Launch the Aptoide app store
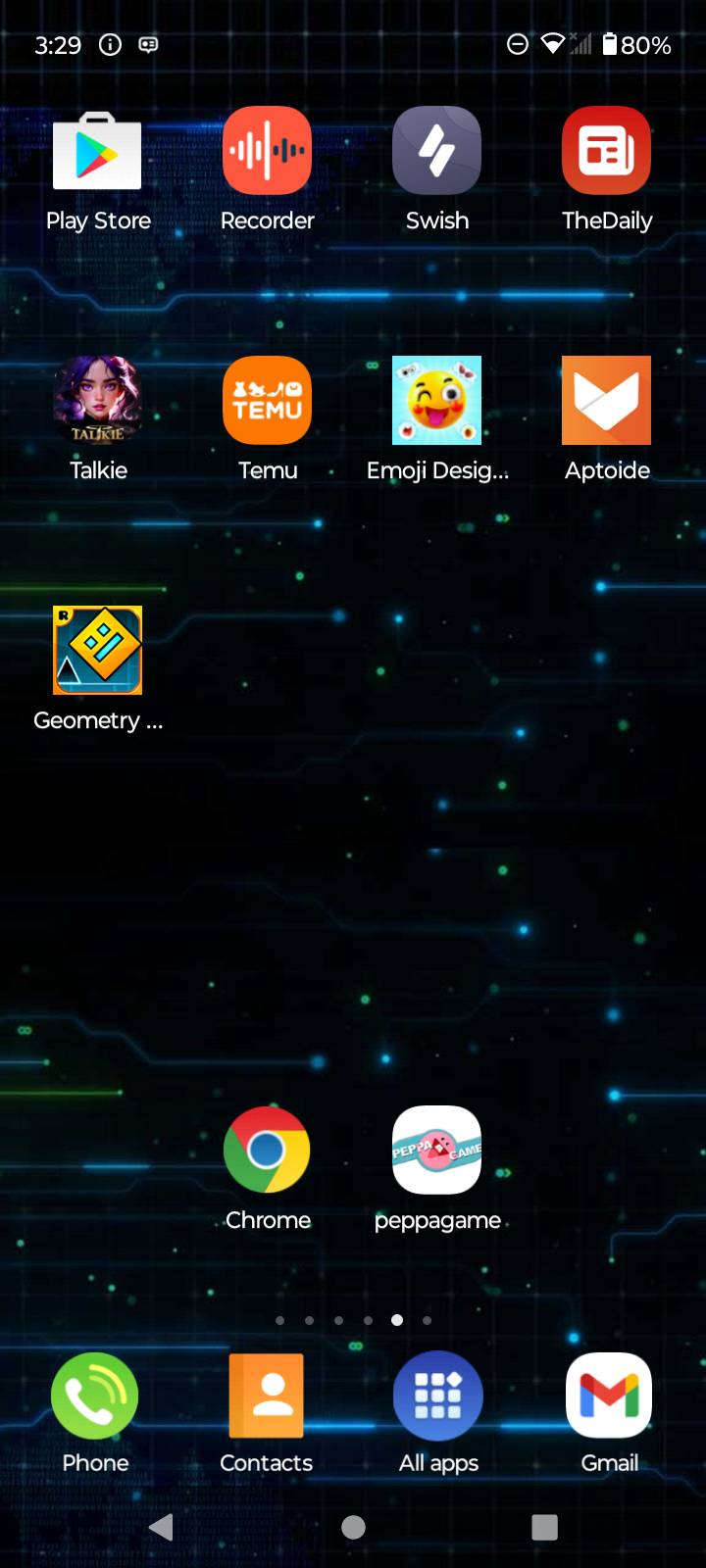Screen dimensions: 706x1568 click(x=606, y=401)
